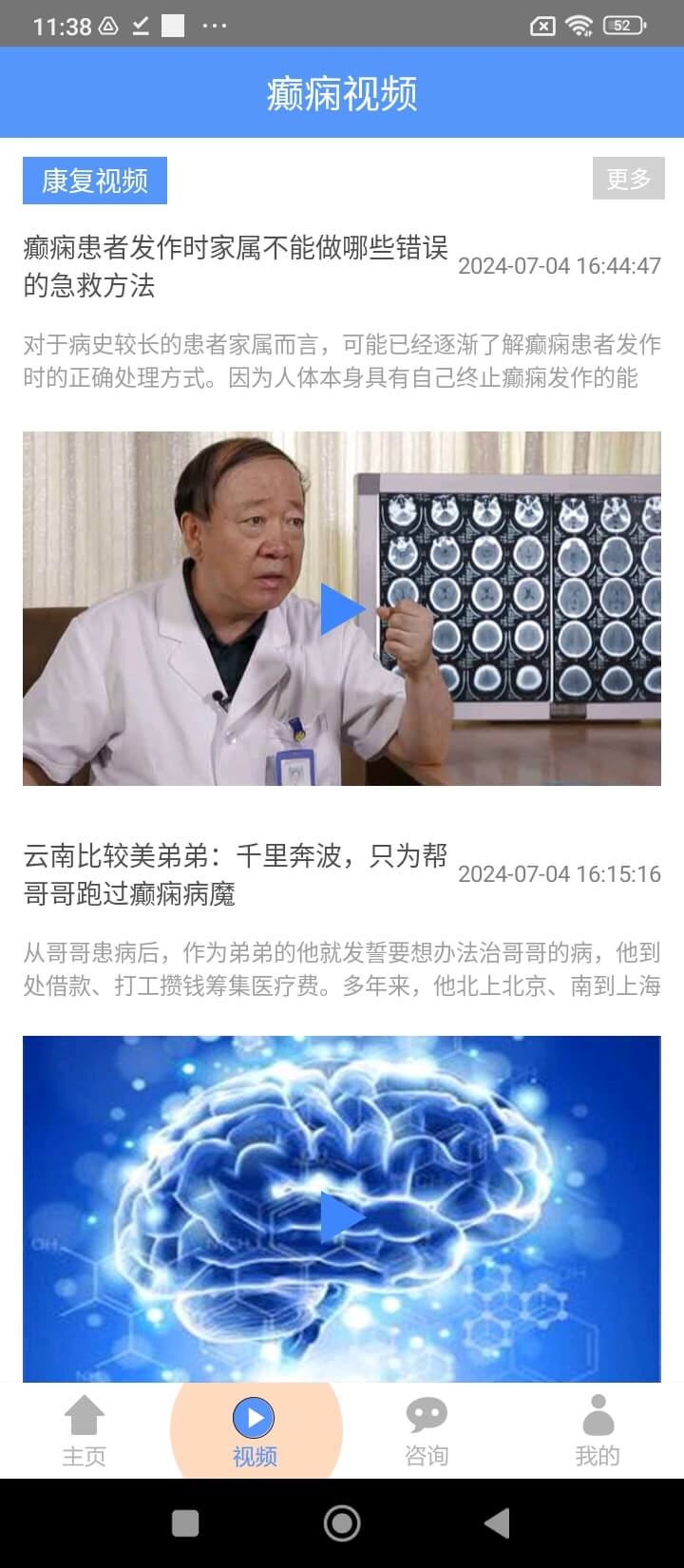This screenshot has width=684, height=1568.
Task: Open article 云南比较美弟弟：千里奔波
Action: click(235, 874)
